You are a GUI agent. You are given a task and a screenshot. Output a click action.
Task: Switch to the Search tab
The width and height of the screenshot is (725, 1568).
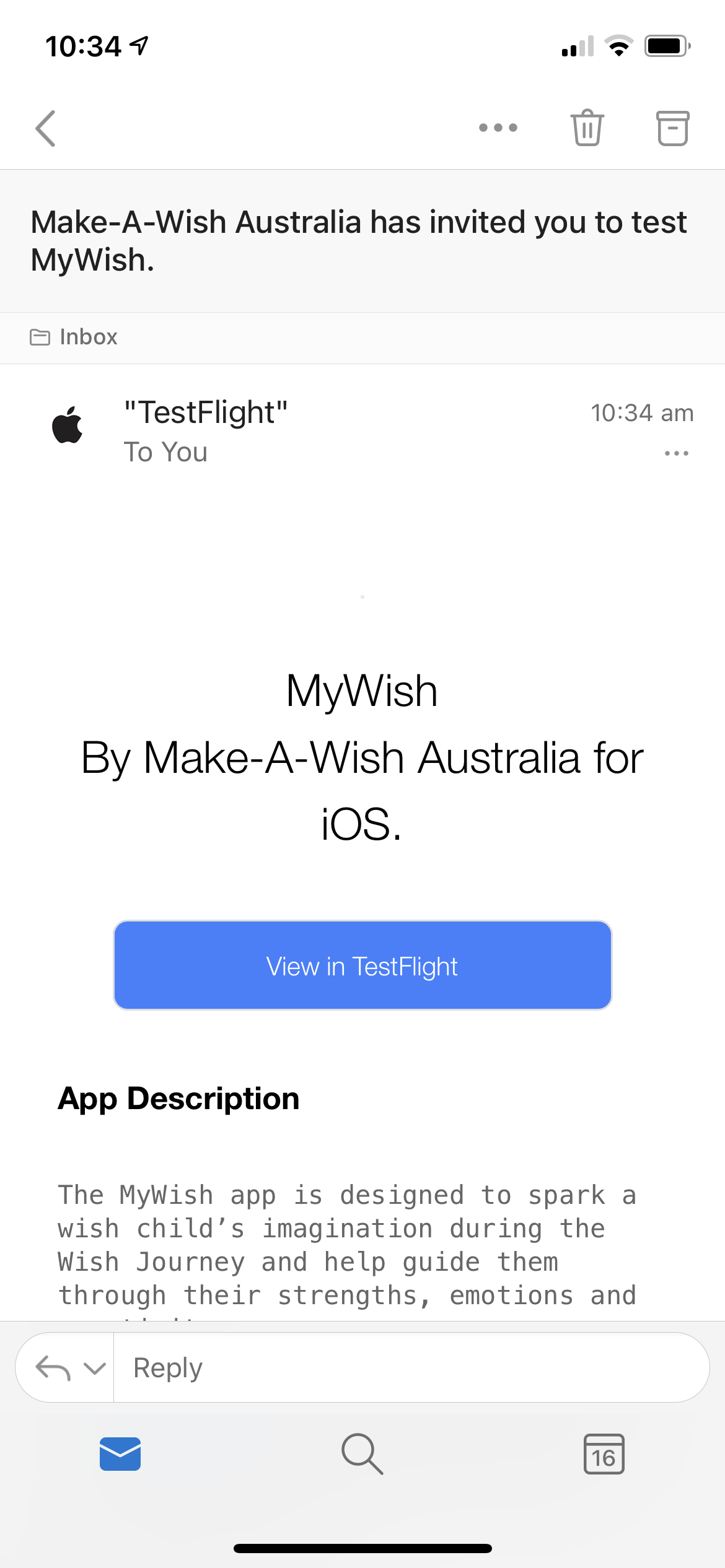[x=362, y=1453]
